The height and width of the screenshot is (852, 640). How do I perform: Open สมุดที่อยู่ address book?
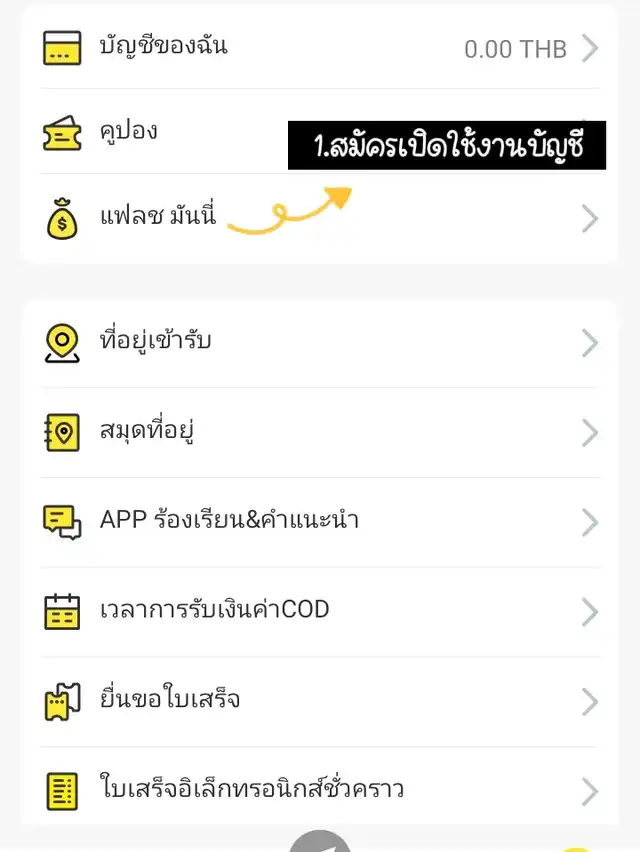tap(318, 432)
